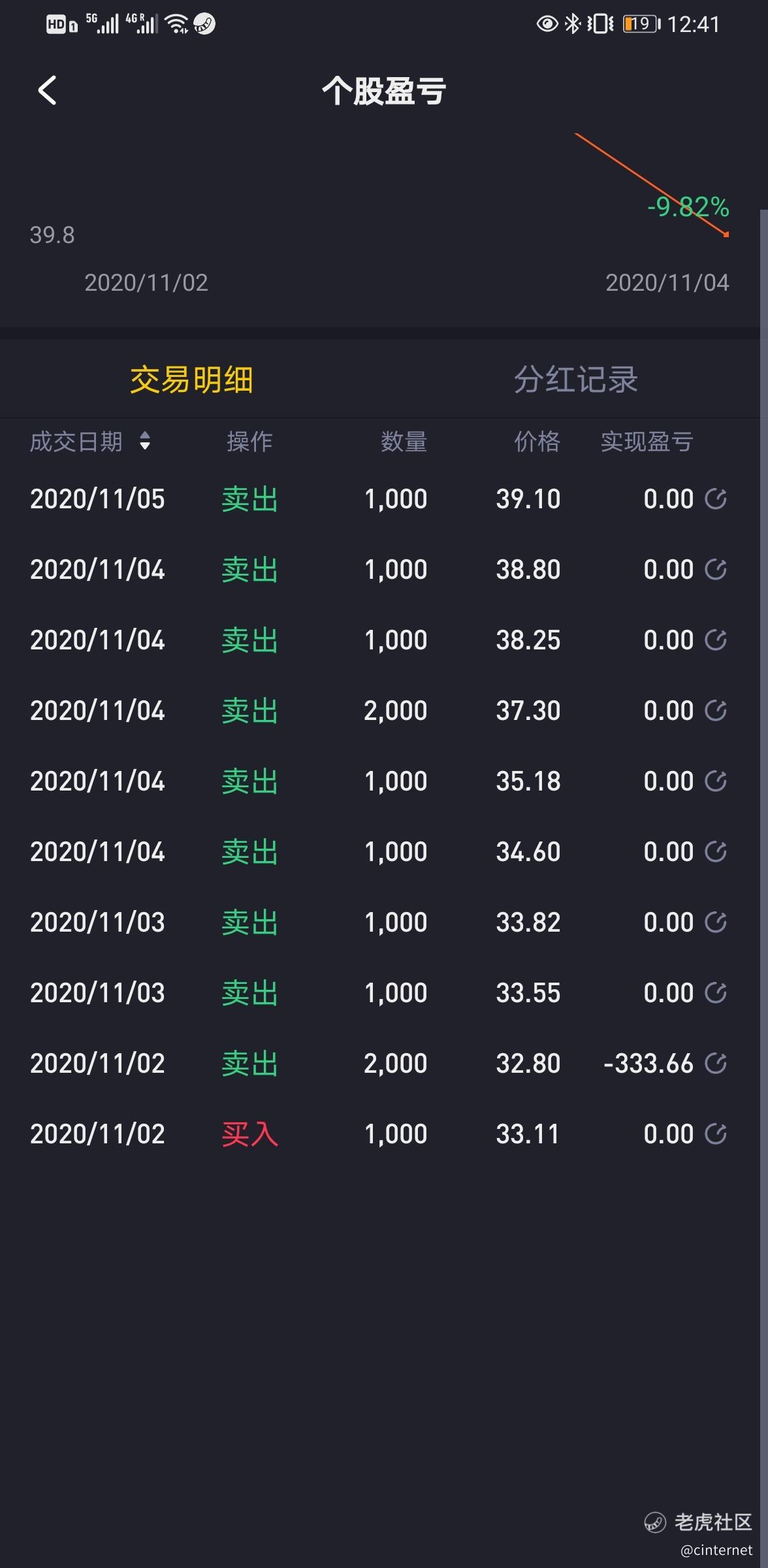768x1568 pixels.
Task: Tap share icon for 33.82 sell trade
Action: coord(716,923)
